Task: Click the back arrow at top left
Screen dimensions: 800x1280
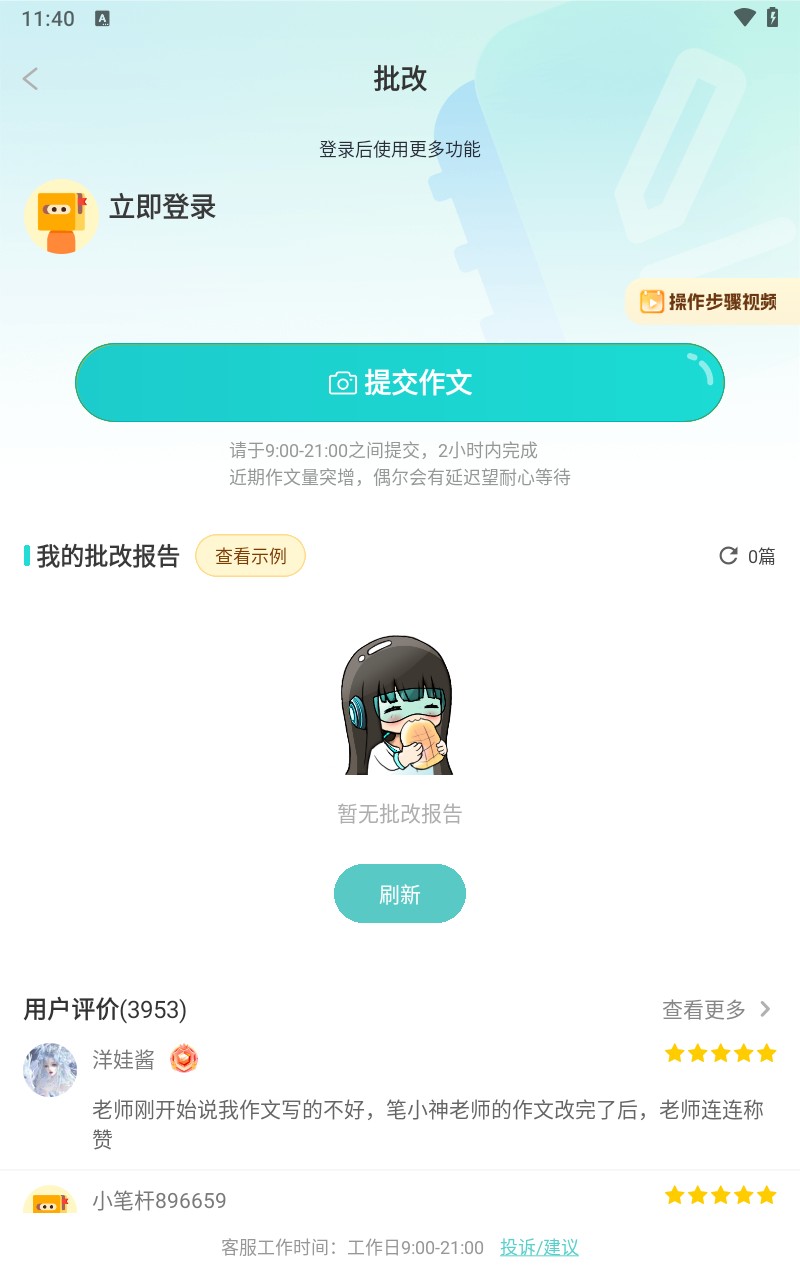Action: [30, 78]
